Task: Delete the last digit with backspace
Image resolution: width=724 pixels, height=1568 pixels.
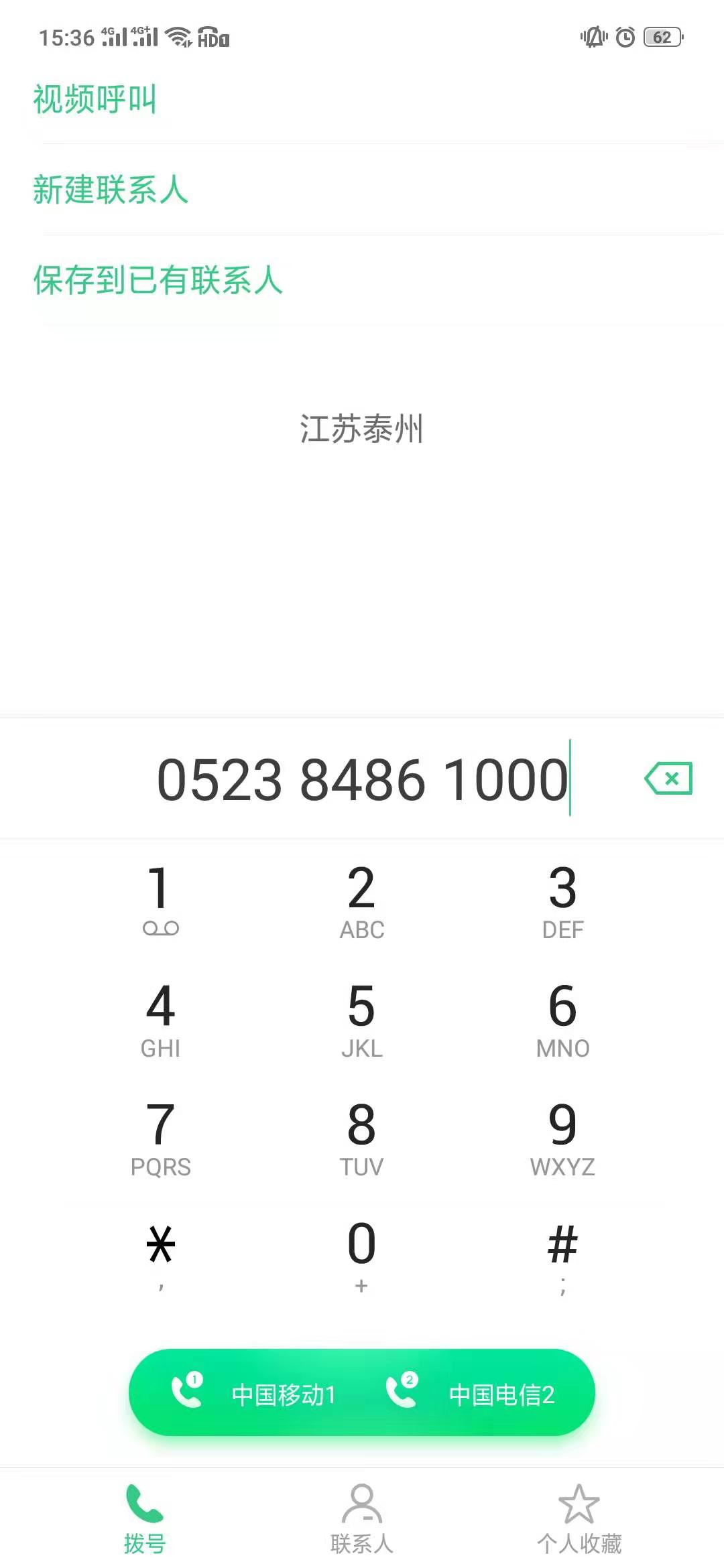Action: click(x=668, y=779)
